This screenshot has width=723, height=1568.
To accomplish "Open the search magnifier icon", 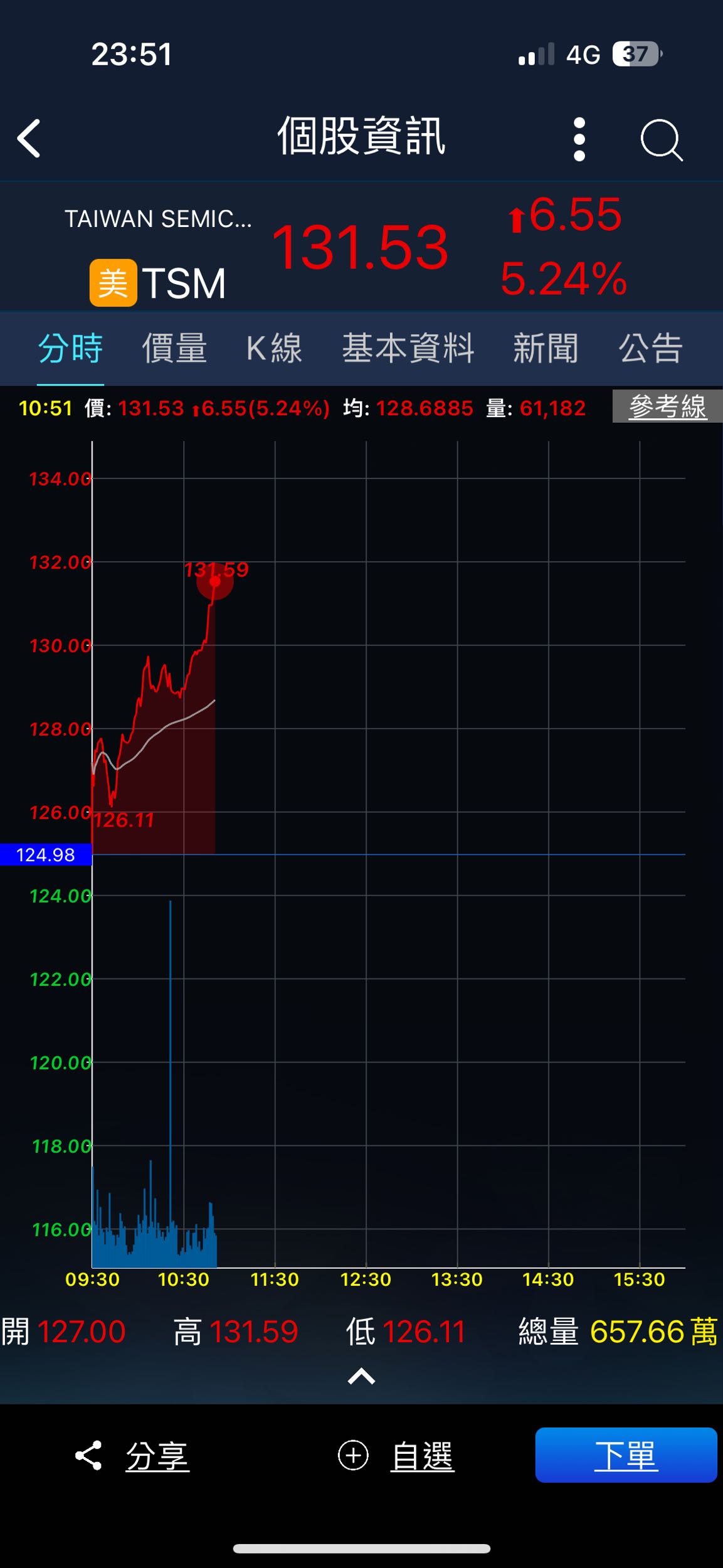I will 661,139.
